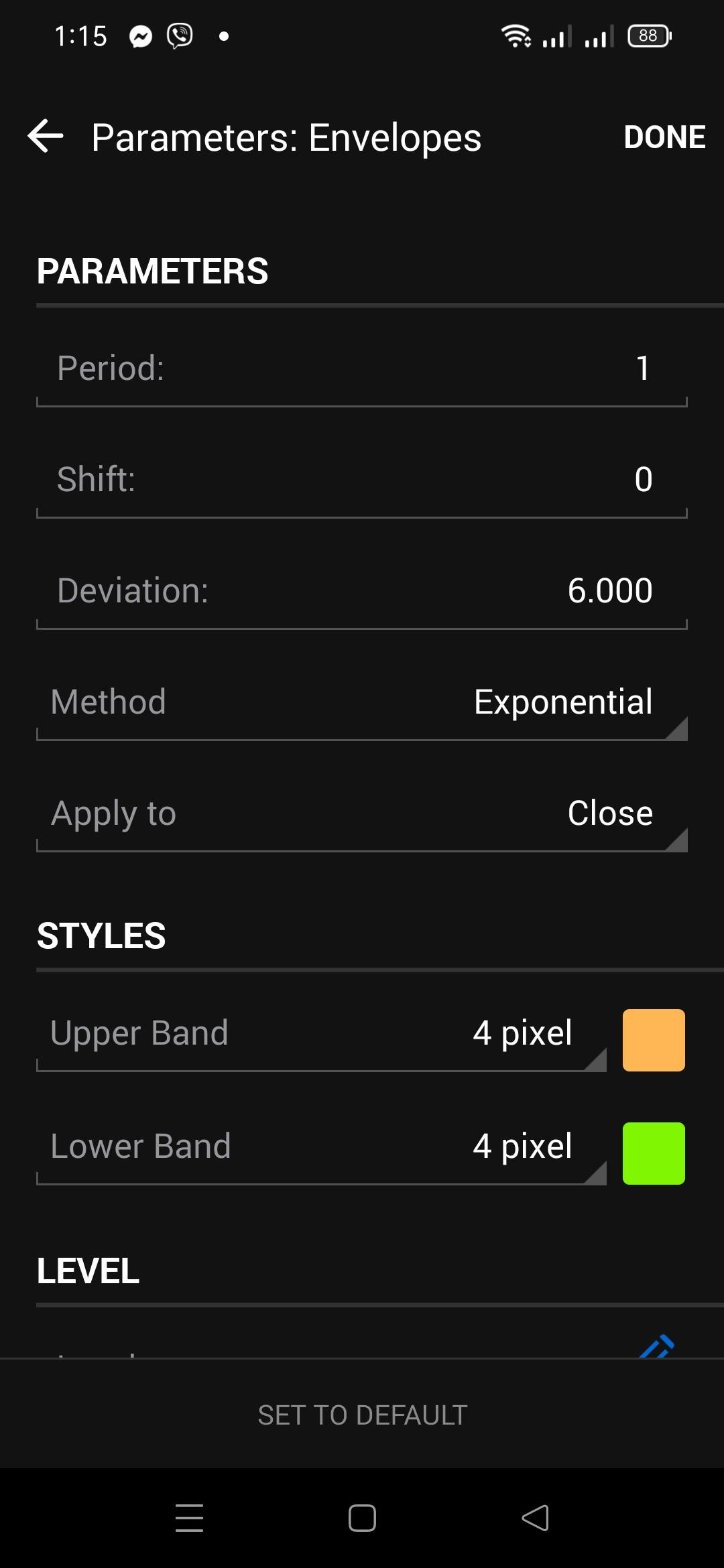Pick Upper Band orange color swatch
724x1568 pixels.
654,1040
